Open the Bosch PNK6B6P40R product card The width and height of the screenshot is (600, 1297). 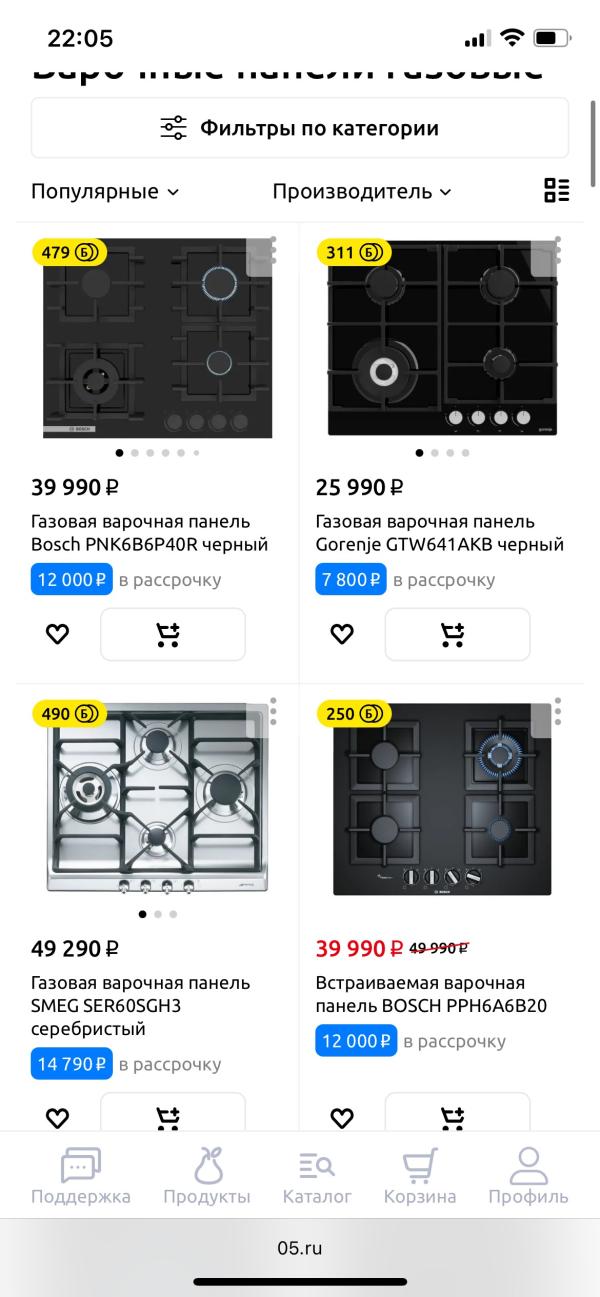click(141, 533)
